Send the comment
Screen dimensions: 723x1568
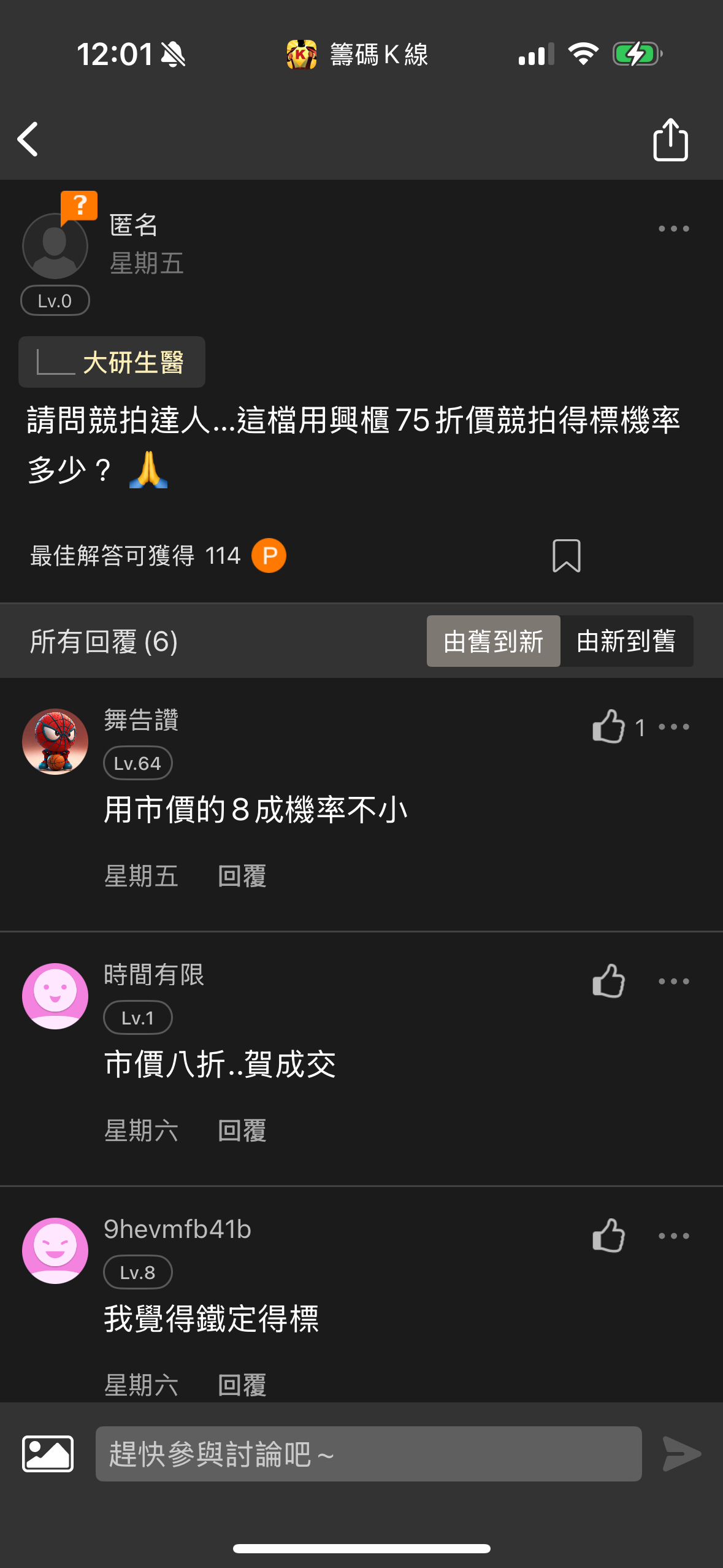(x=681, y=1453)
